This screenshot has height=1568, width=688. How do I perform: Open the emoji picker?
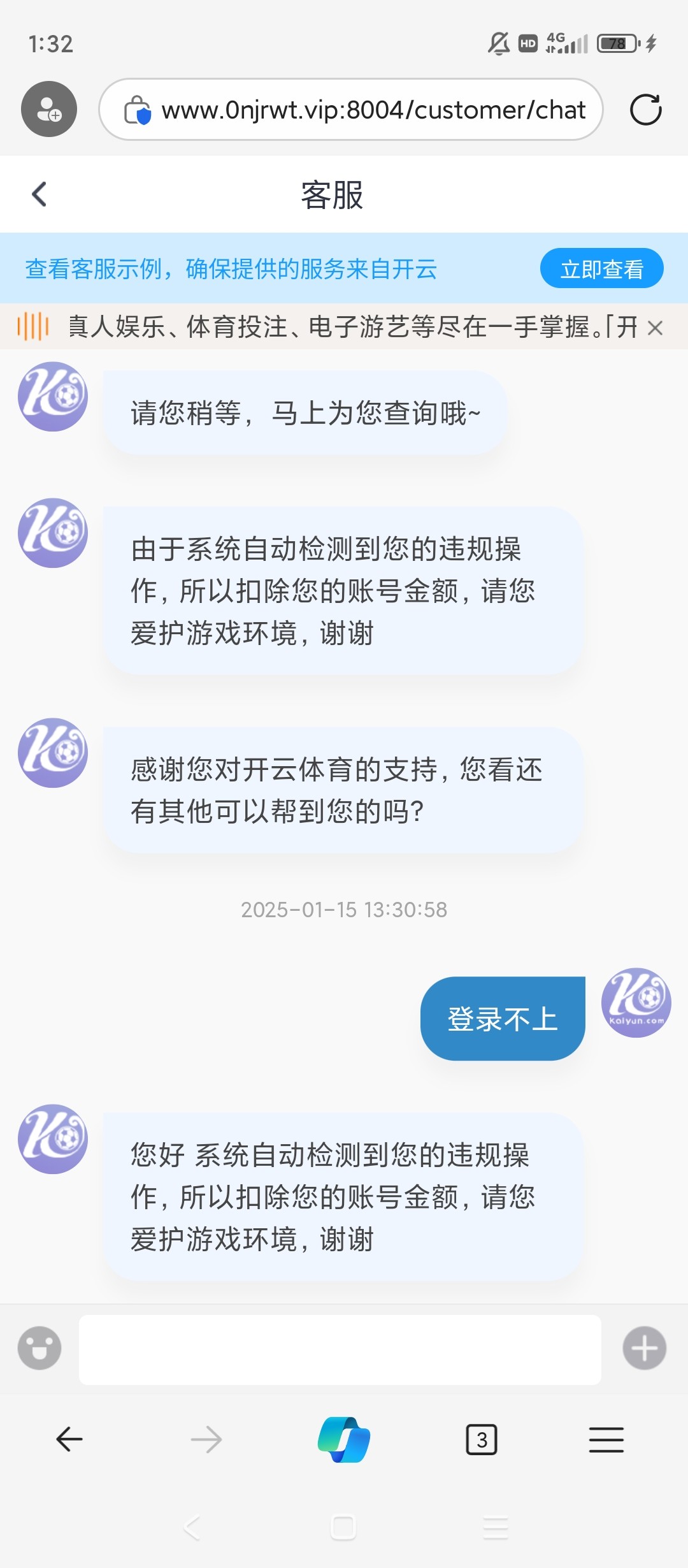click(x=39, y=1347)
